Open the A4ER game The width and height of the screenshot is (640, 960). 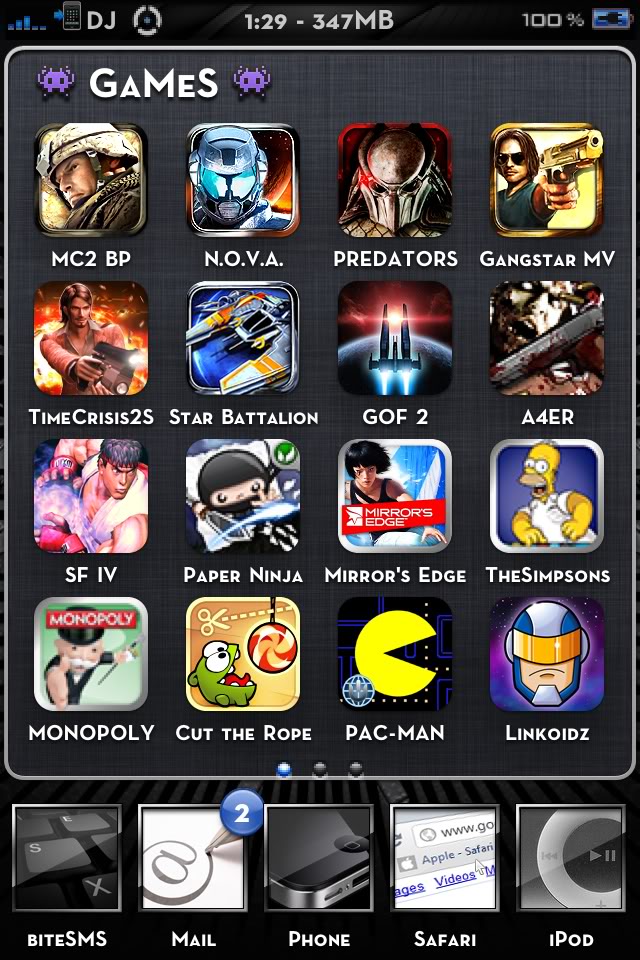[x=547, y=338]
